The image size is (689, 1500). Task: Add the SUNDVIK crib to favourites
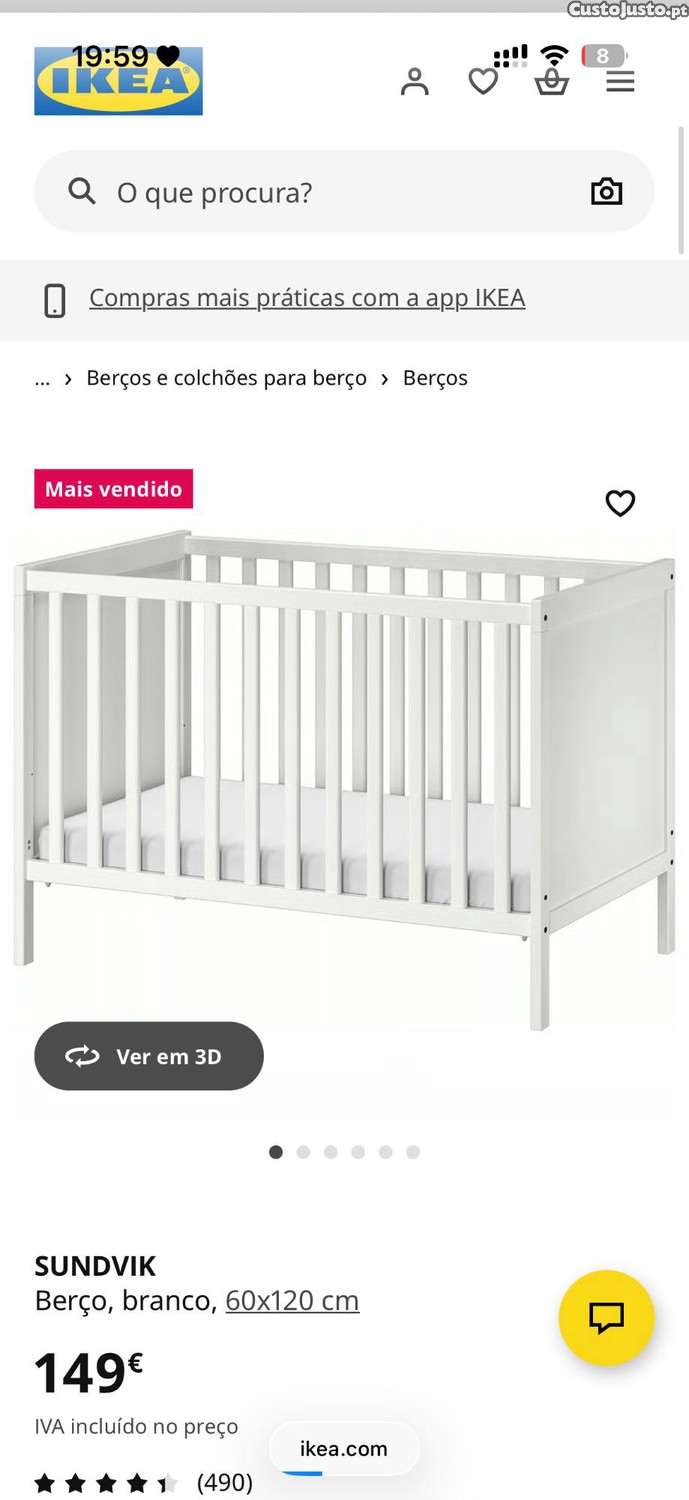[620, 503]
